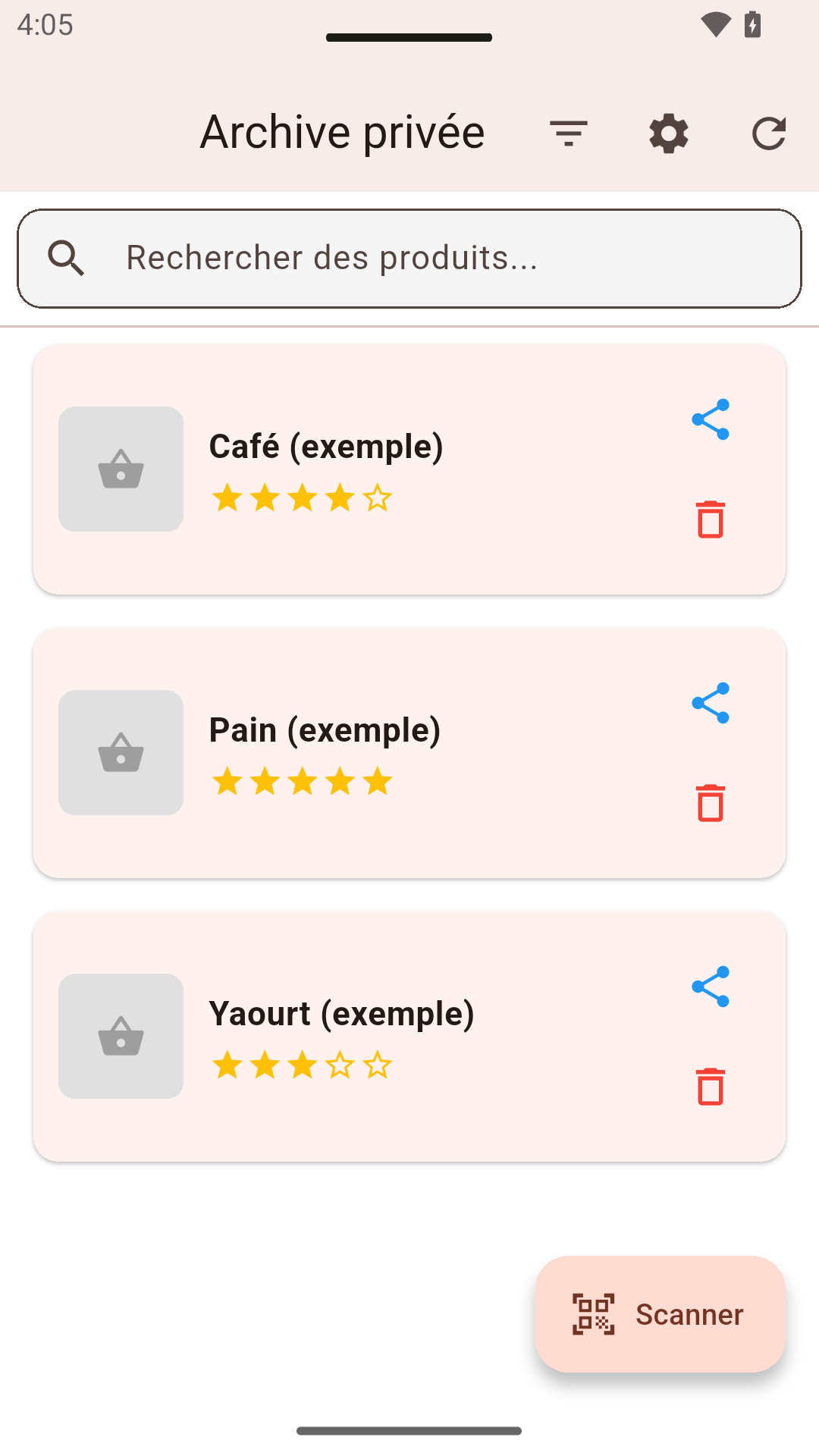Delete the Café (exemple) product
Screen dimensions: 819x1456
click(711, 519)
